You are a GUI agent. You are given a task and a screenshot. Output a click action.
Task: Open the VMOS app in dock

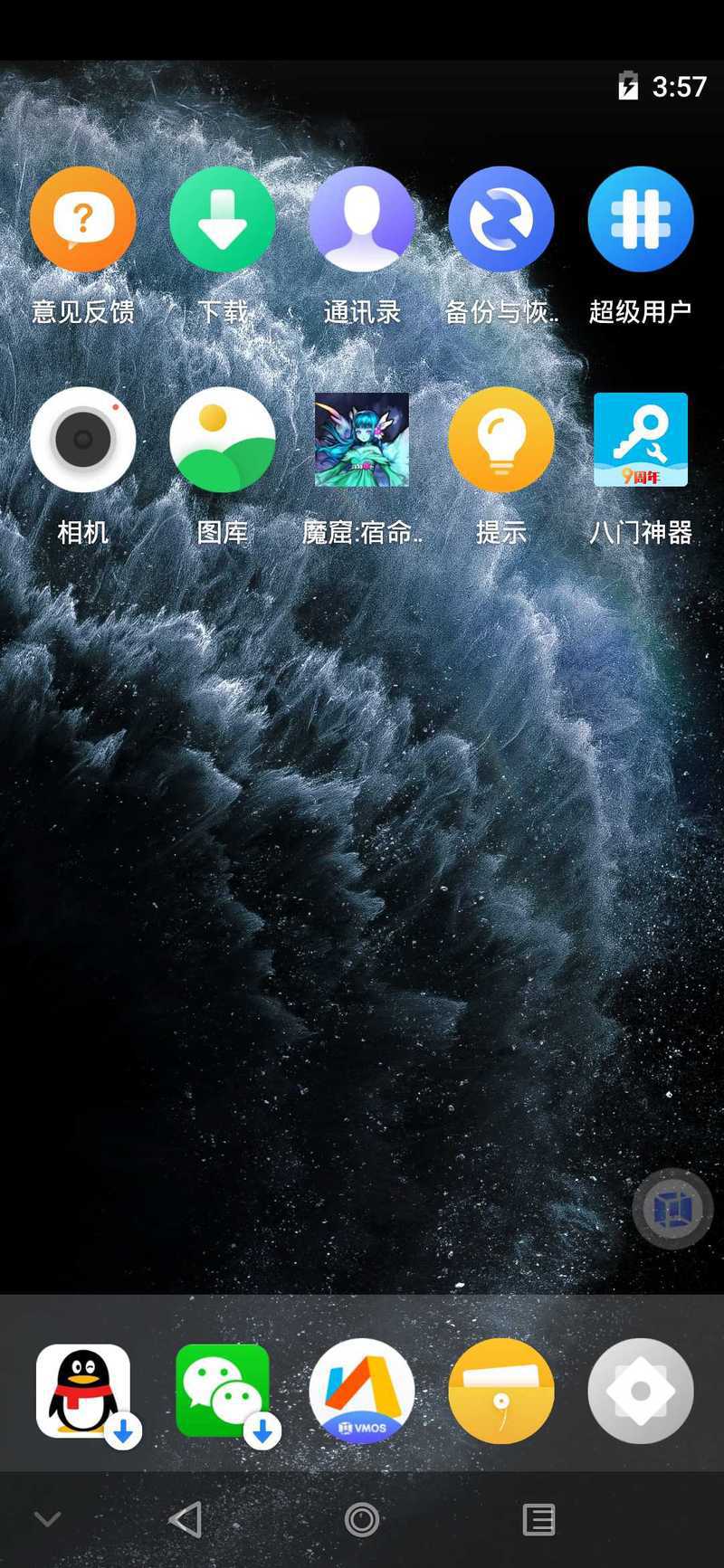(362, 1391)
